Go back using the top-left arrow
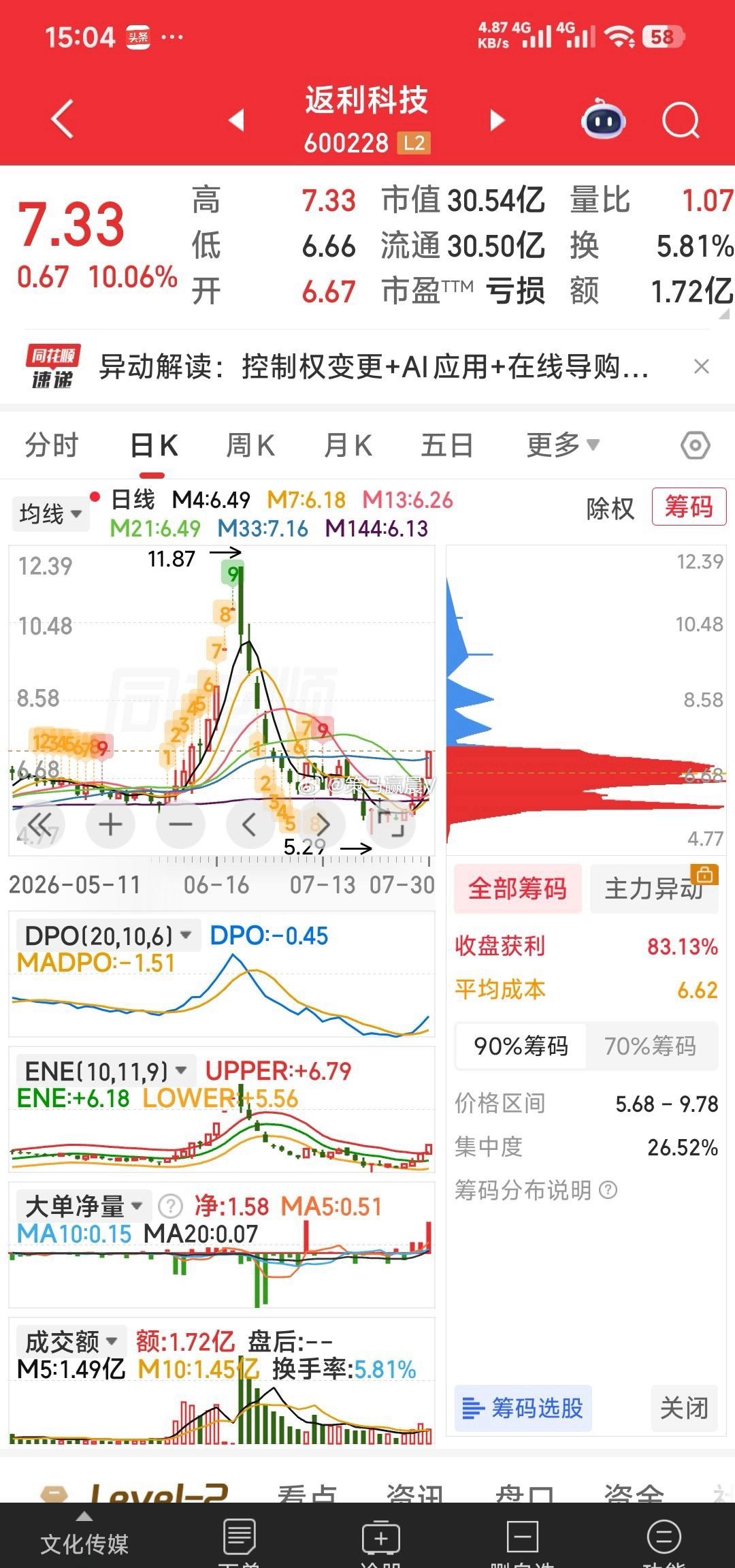Screen dimensions: 735x1568 point(63,120)
